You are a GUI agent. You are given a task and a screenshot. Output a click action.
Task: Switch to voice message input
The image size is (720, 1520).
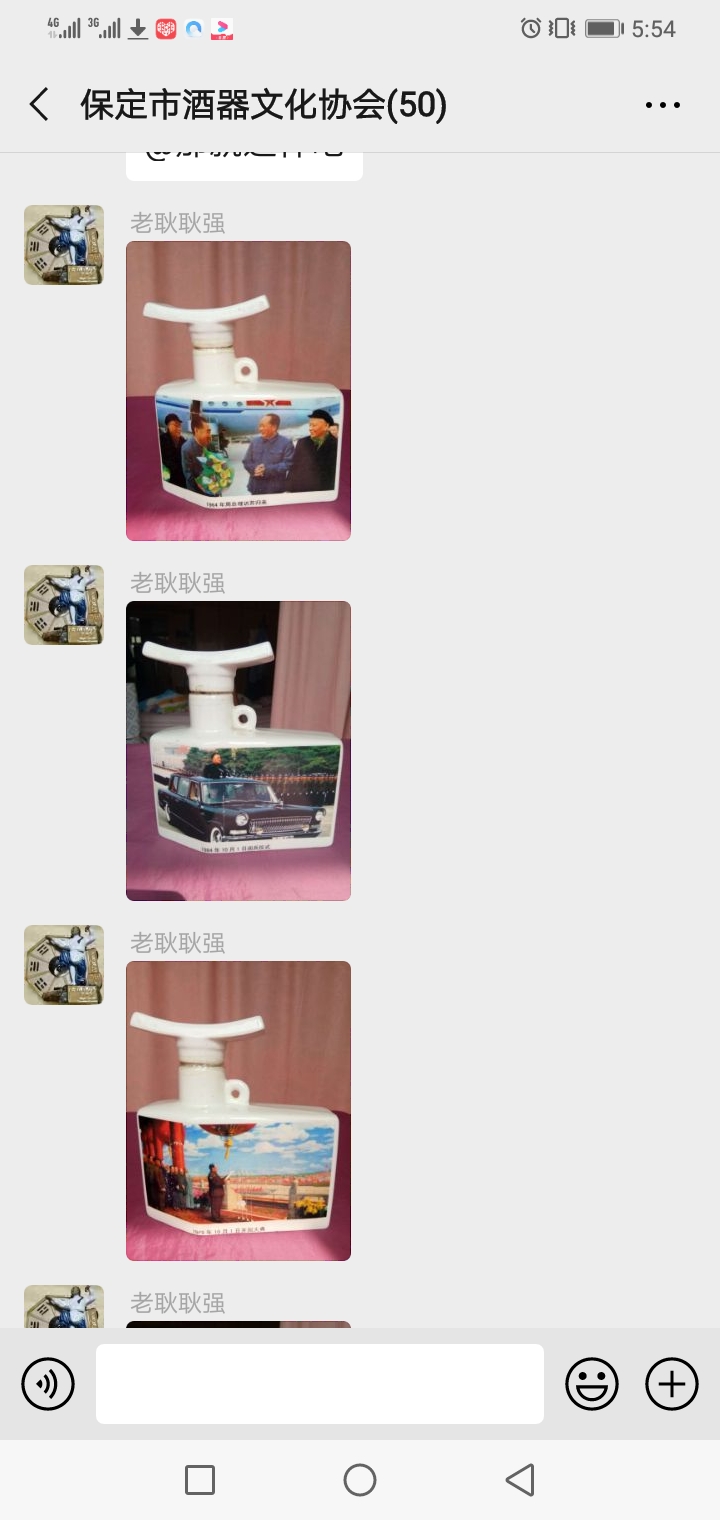click(48, 1384)
